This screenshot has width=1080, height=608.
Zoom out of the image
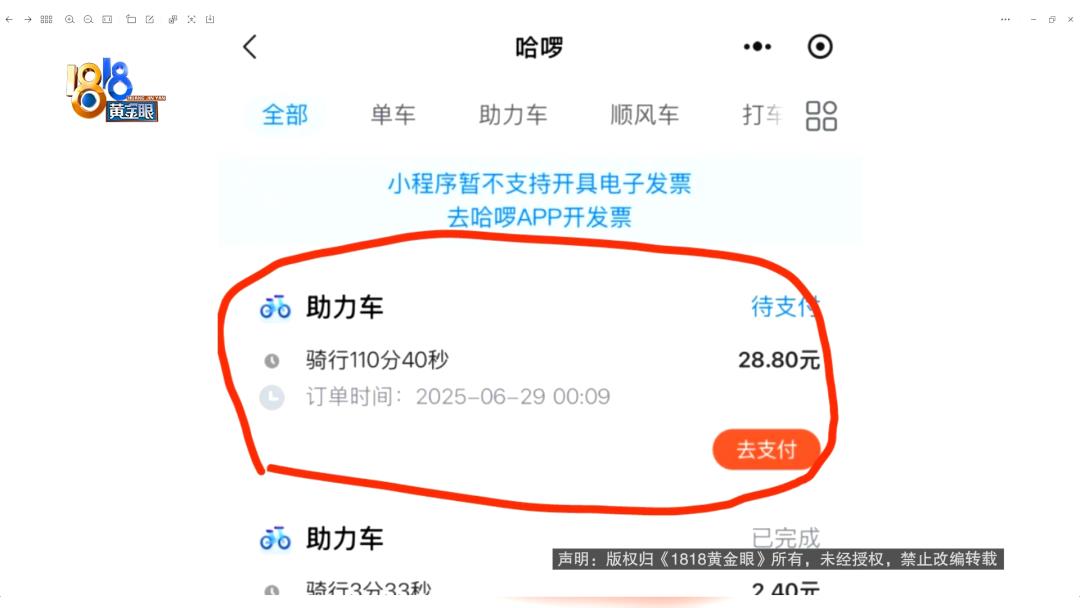(x=88, y=19)
